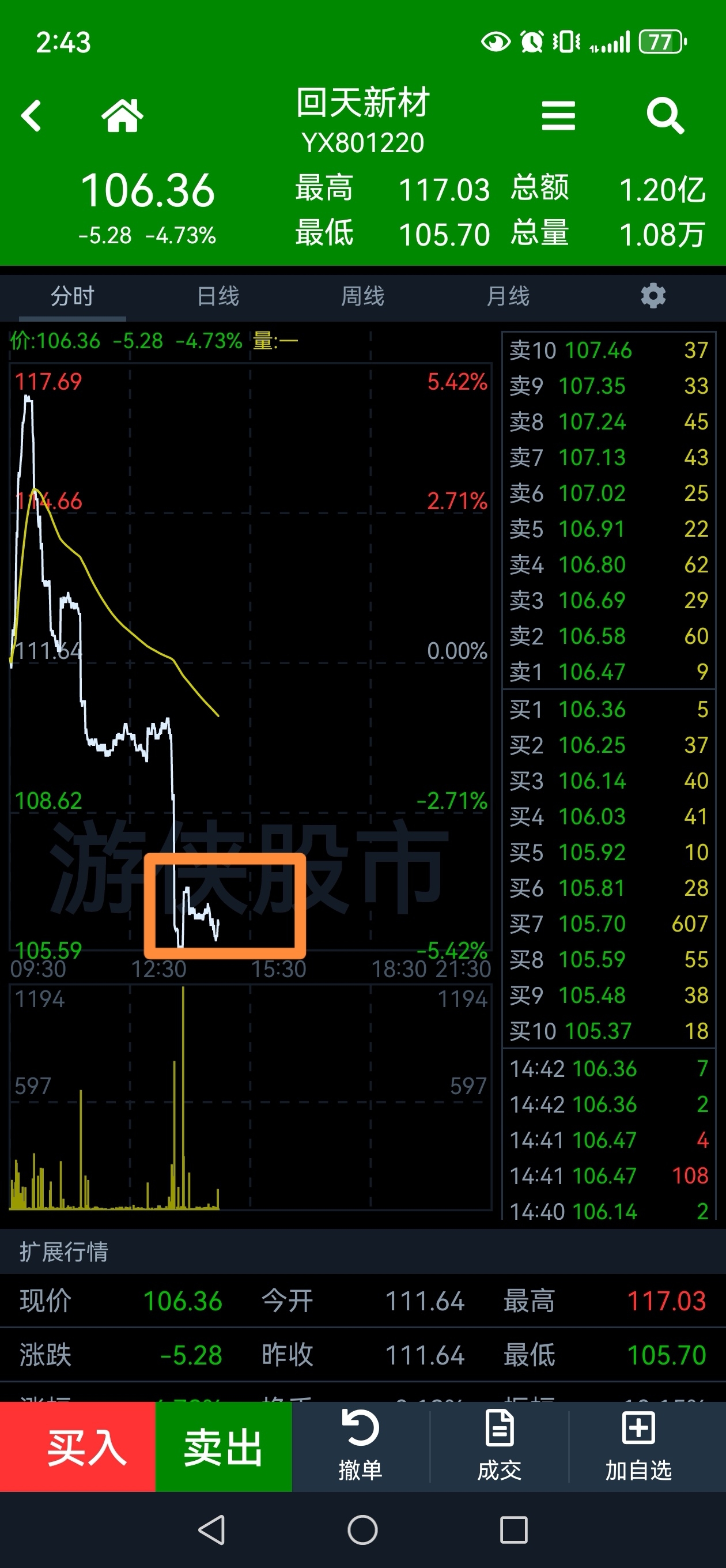The image size is (726, 1568).
Task: Switch to the 月线 chart tab
Action: (508, 297)
